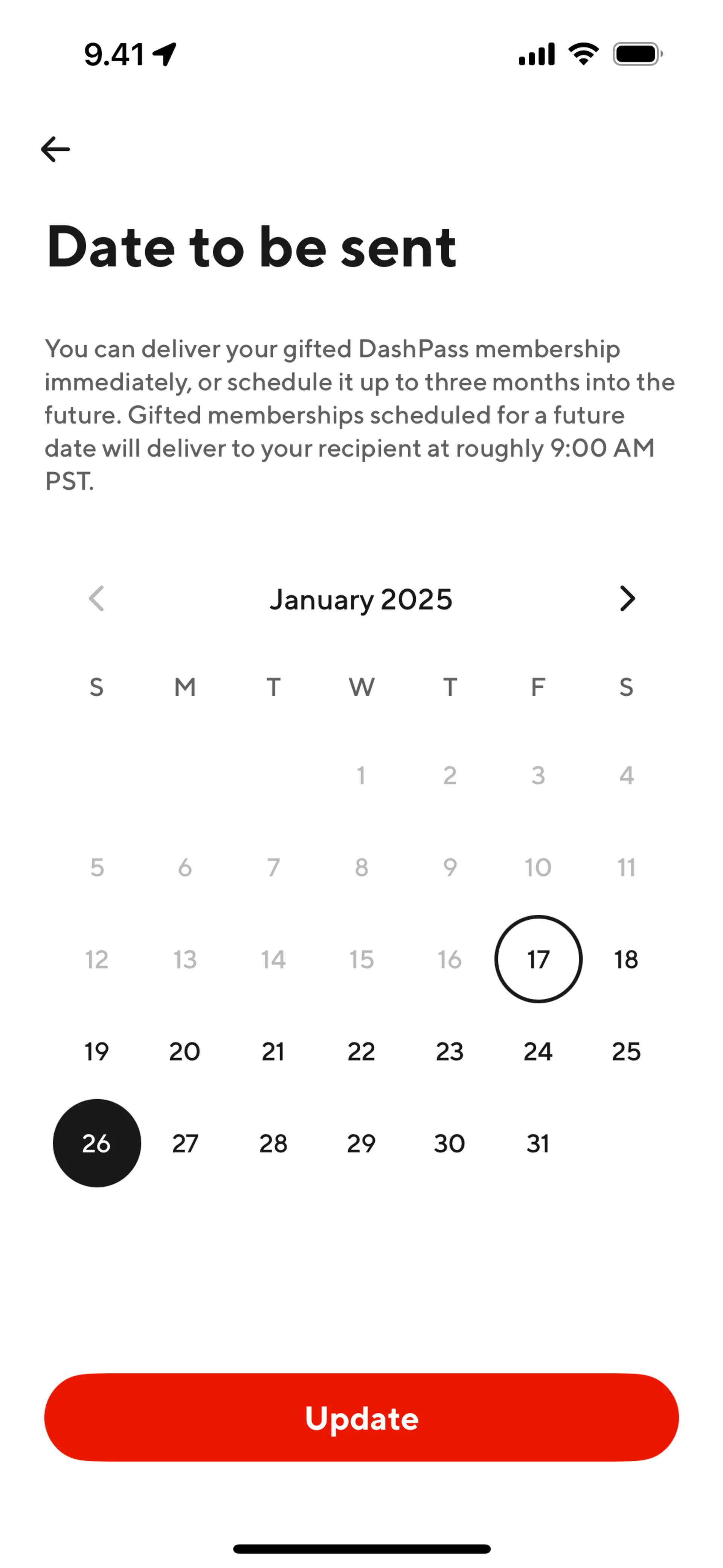Select January 20 as delivery date
Image resolution: width=723 pixels, height=1568 pixels.
185,1051
